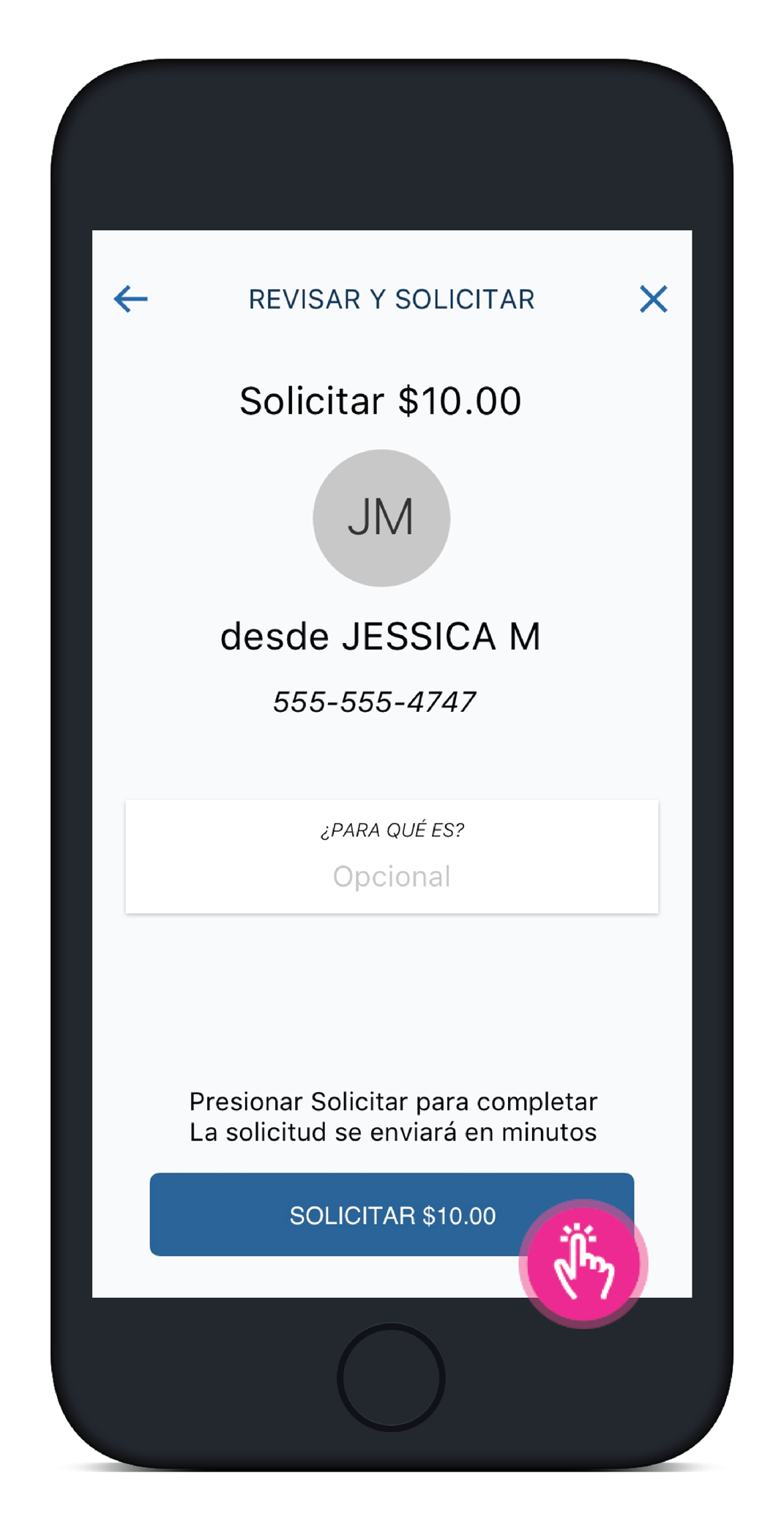
Task: Click the phone number 555-555-4747
Action: click(x=376, y=701)
